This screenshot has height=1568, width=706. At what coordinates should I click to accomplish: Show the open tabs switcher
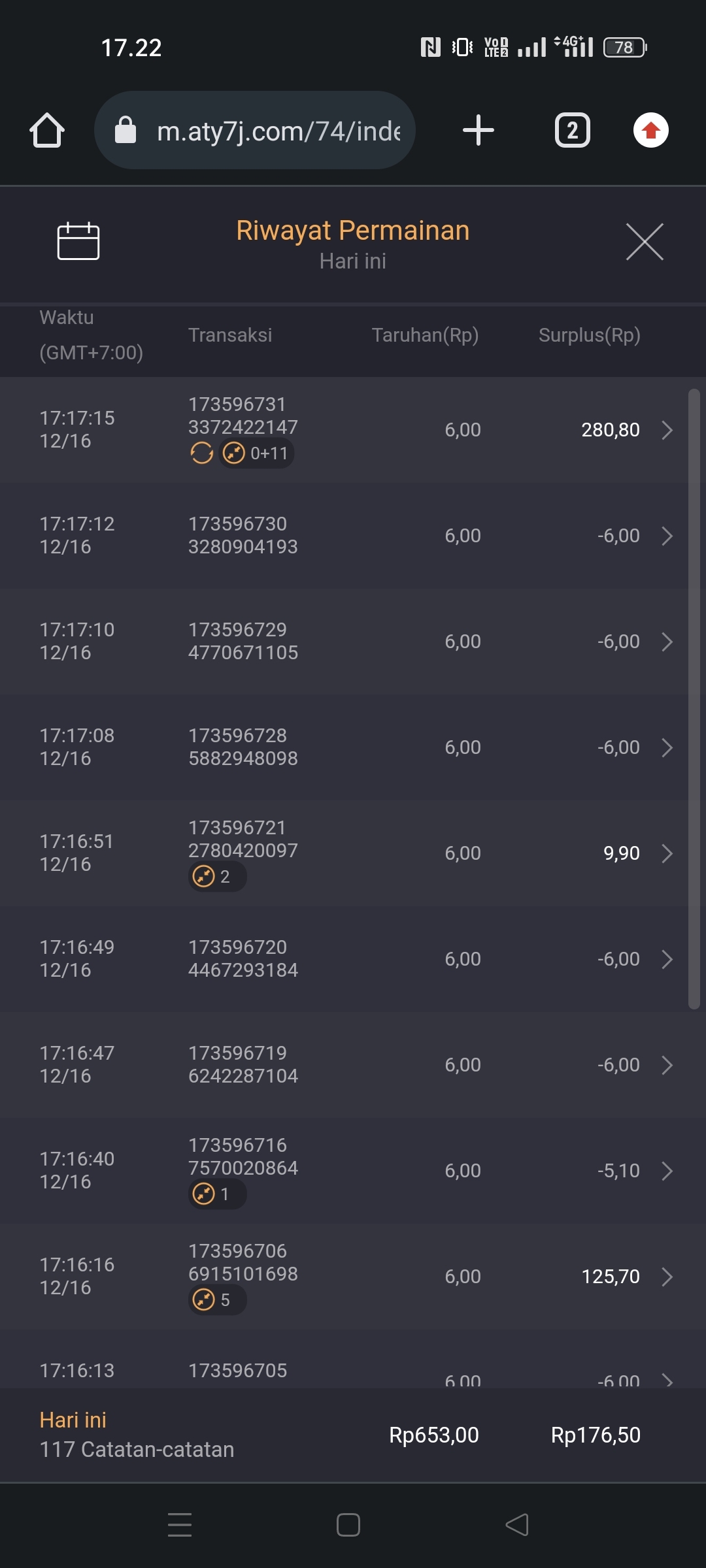(573, 130)
